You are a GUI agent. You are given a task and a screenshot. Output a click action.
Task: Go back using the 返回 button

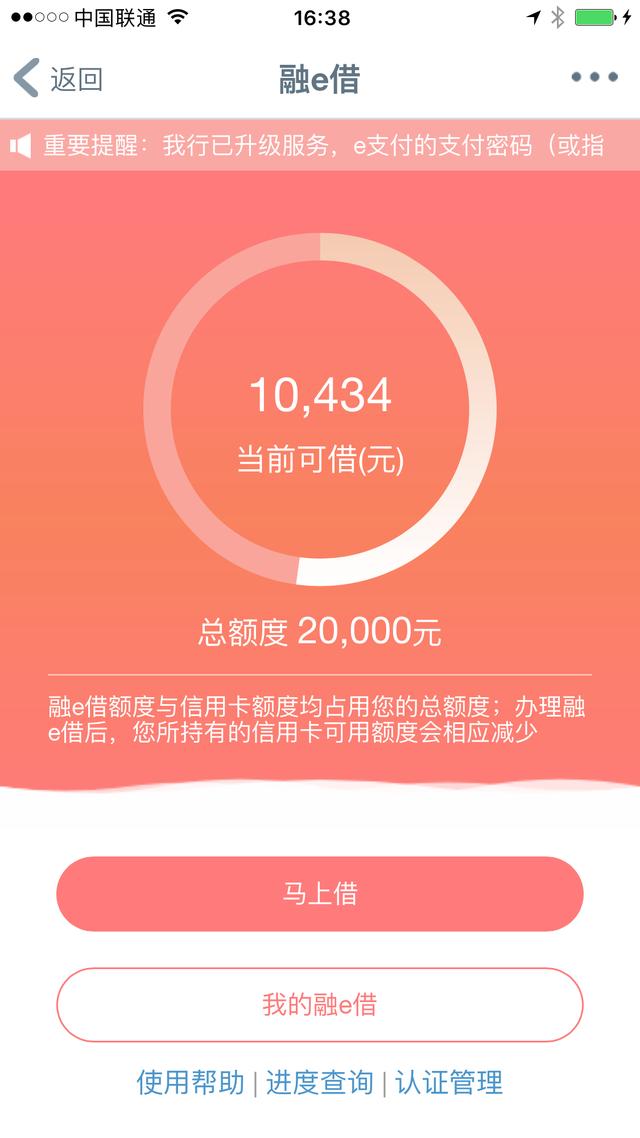tap(58, 79)
